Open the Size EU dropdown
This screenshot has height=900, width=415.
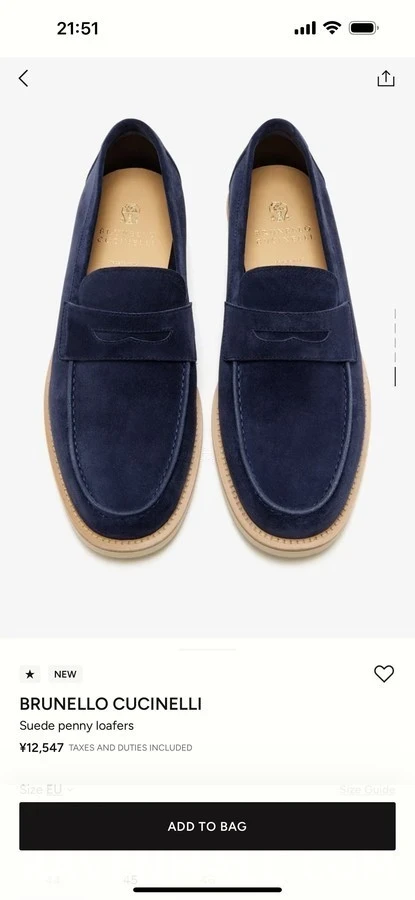point(46,790)
